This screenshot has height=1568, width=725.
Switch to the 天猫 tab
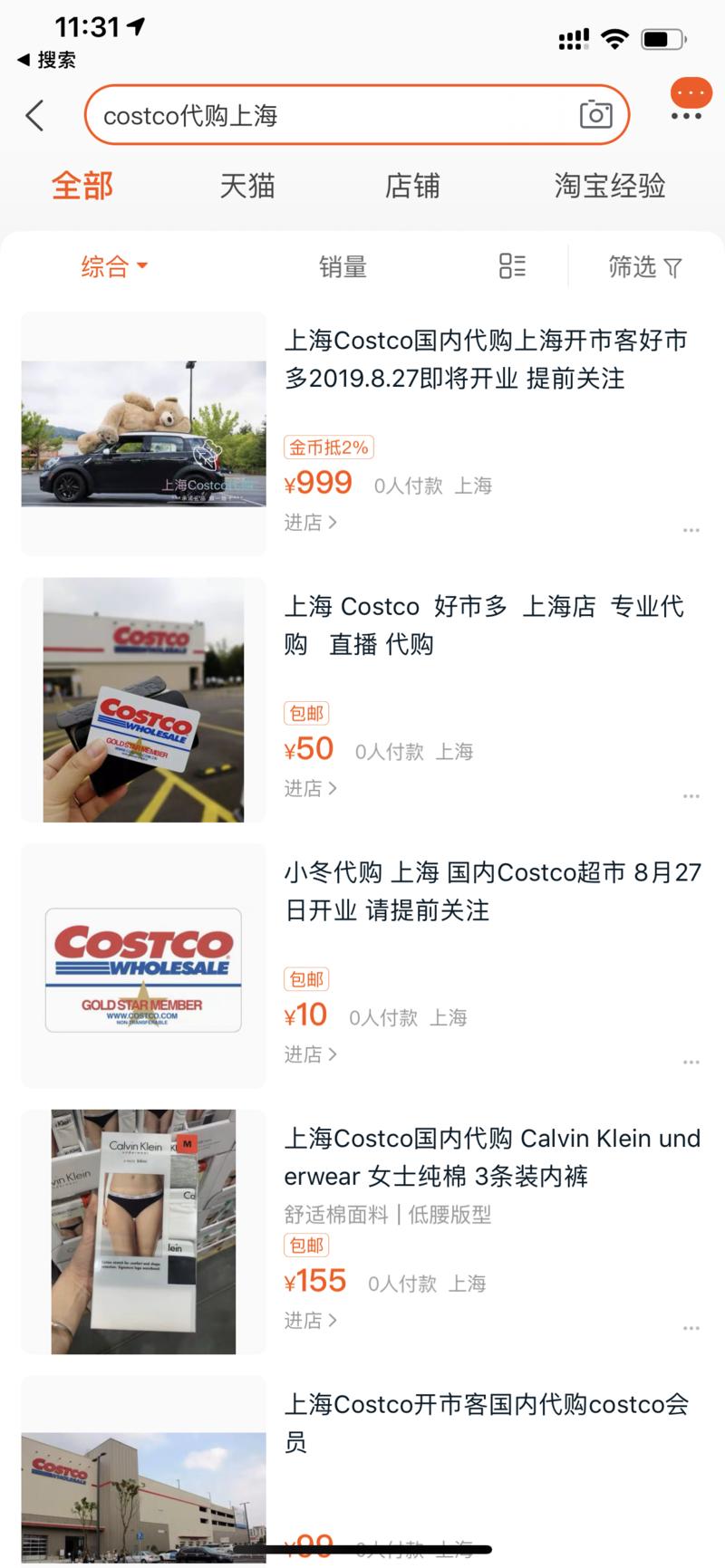246,185
